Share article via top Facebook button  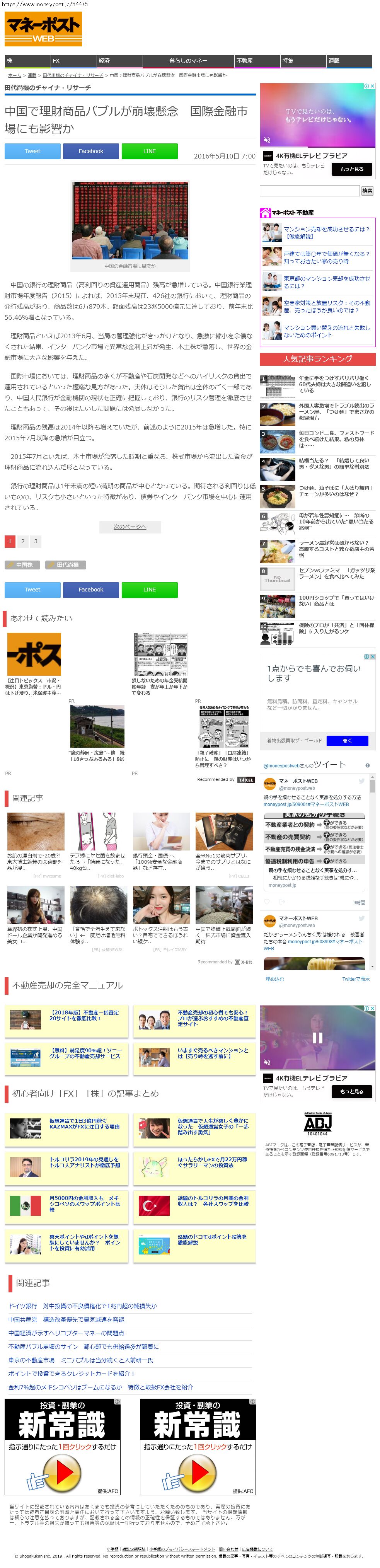[91, 151]
